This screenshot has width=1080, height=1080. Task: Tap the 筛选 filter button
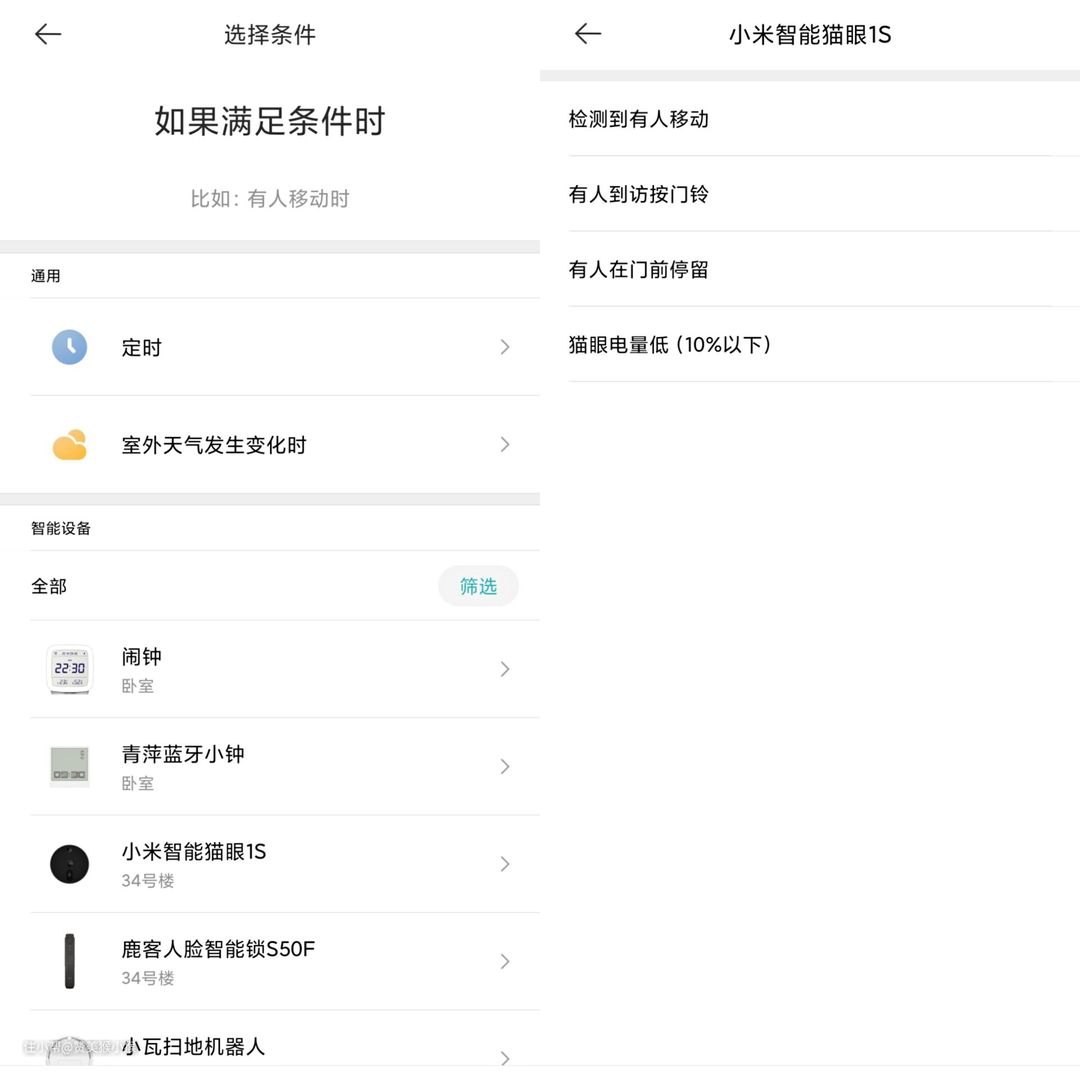click(478, 587)
